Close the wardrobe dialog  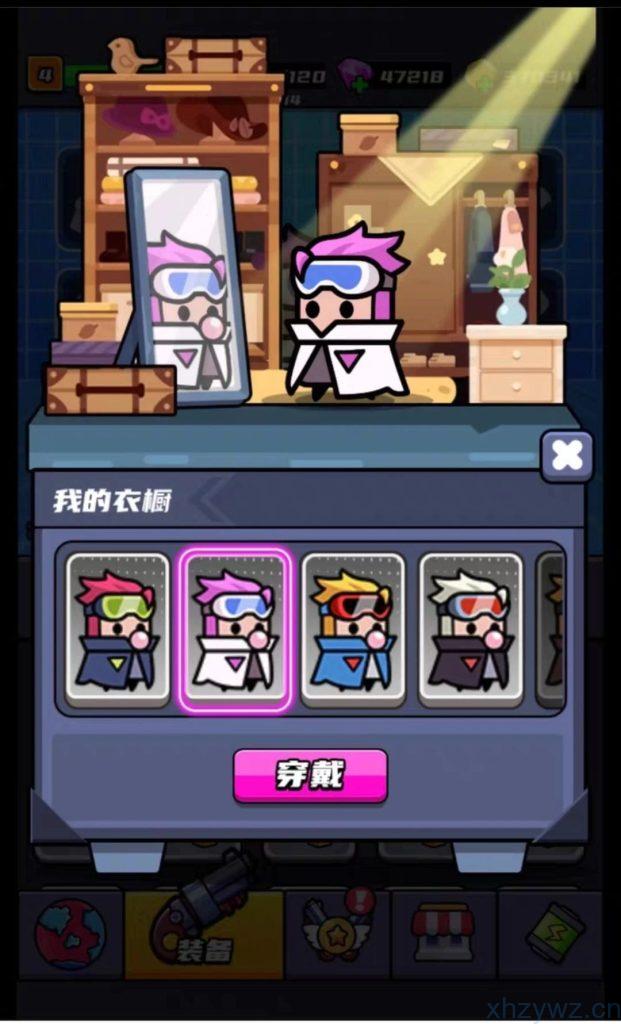click(567, 457)
